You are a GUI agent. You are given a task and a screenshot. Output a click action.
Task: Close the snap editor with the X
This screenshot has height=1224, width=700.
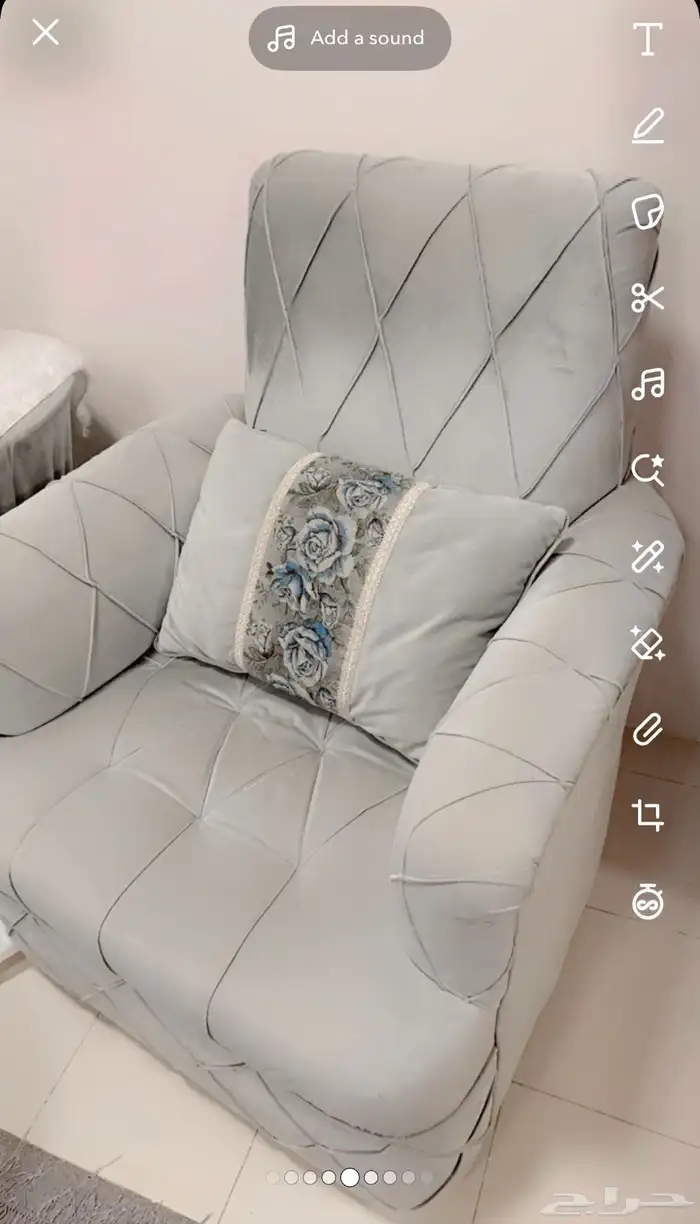(x=45, y=33)
